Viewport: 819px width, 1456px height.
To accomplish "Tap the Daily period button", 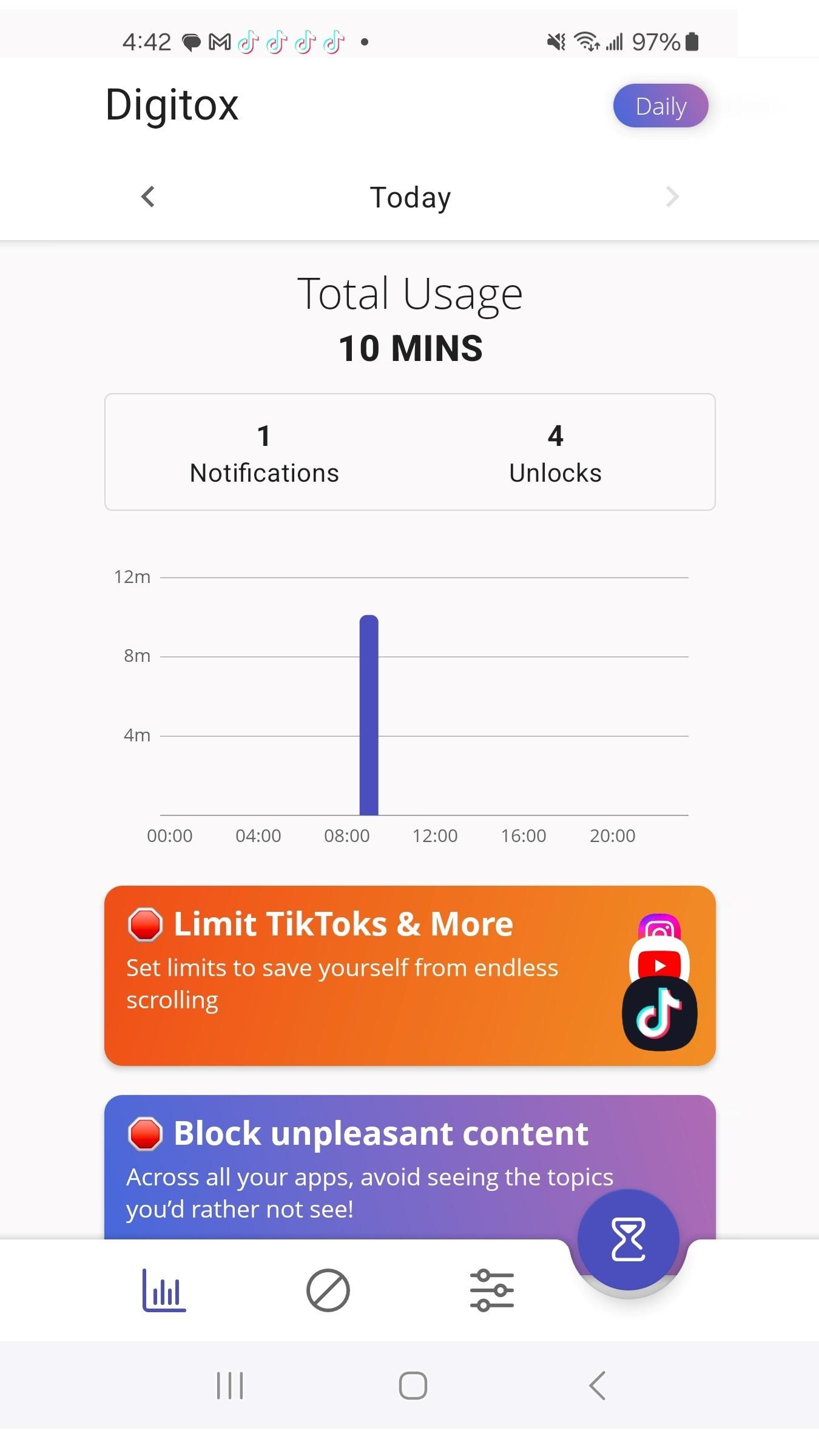I will (661, 106).
